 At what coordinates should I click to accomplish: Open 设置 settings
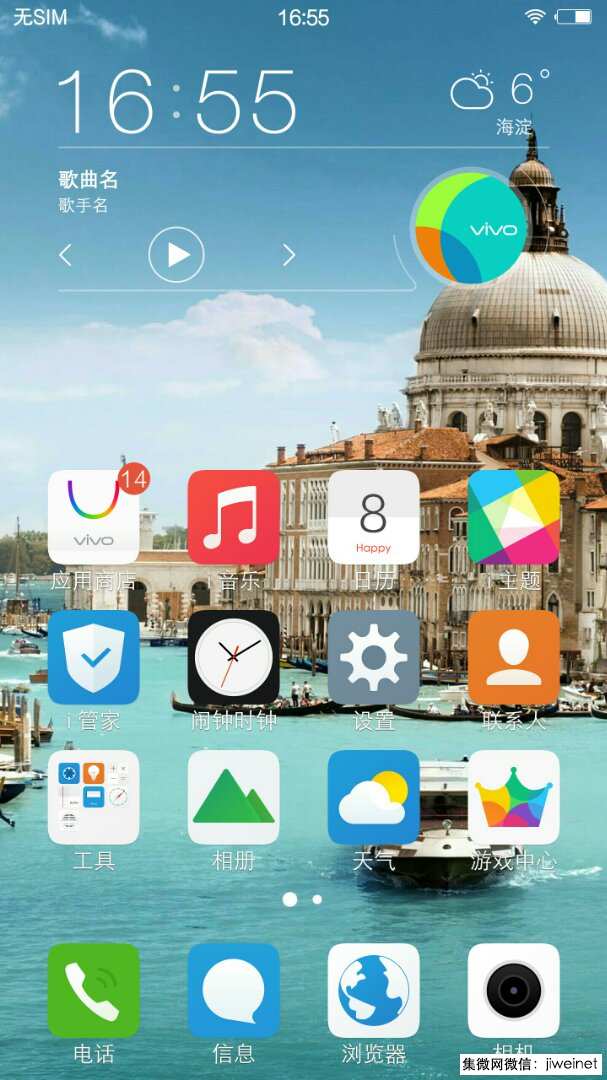point(373,657)
